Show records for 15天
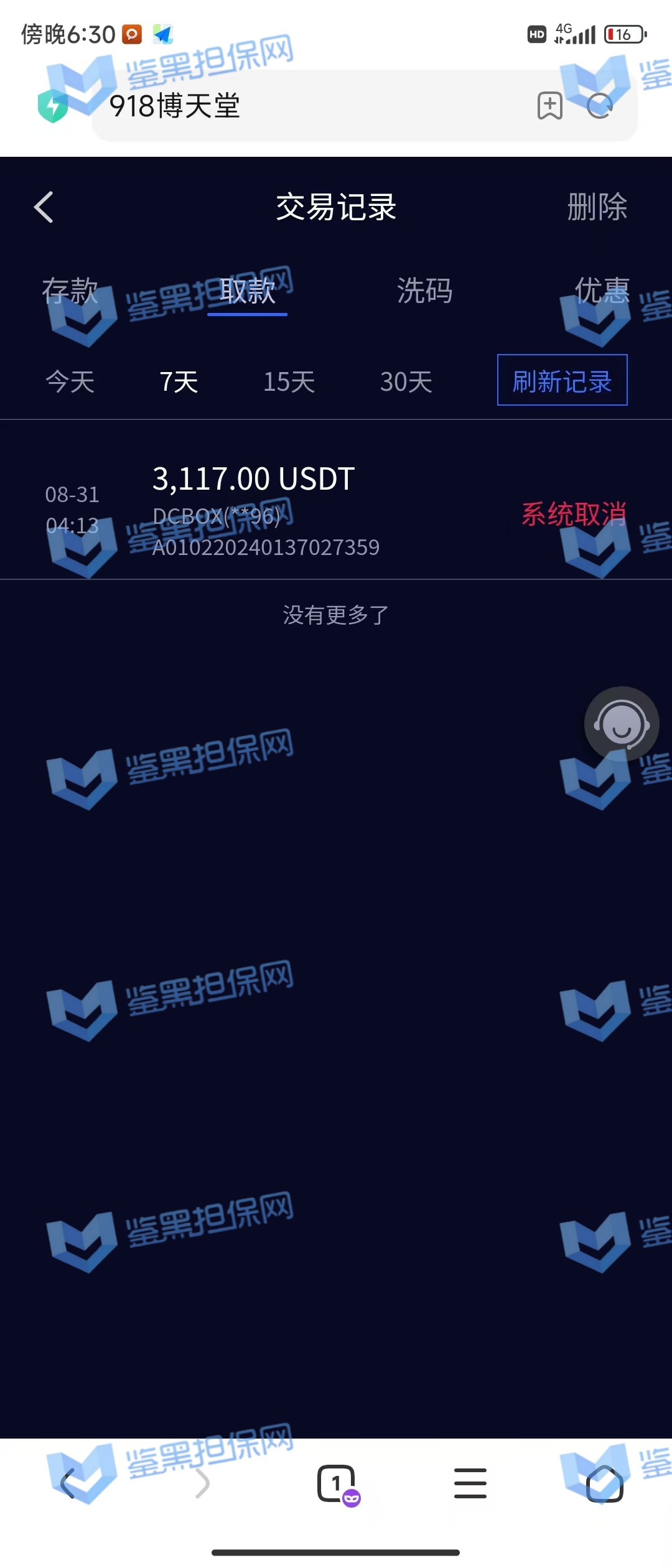672x1568 pixels. [x=289, y=381]
